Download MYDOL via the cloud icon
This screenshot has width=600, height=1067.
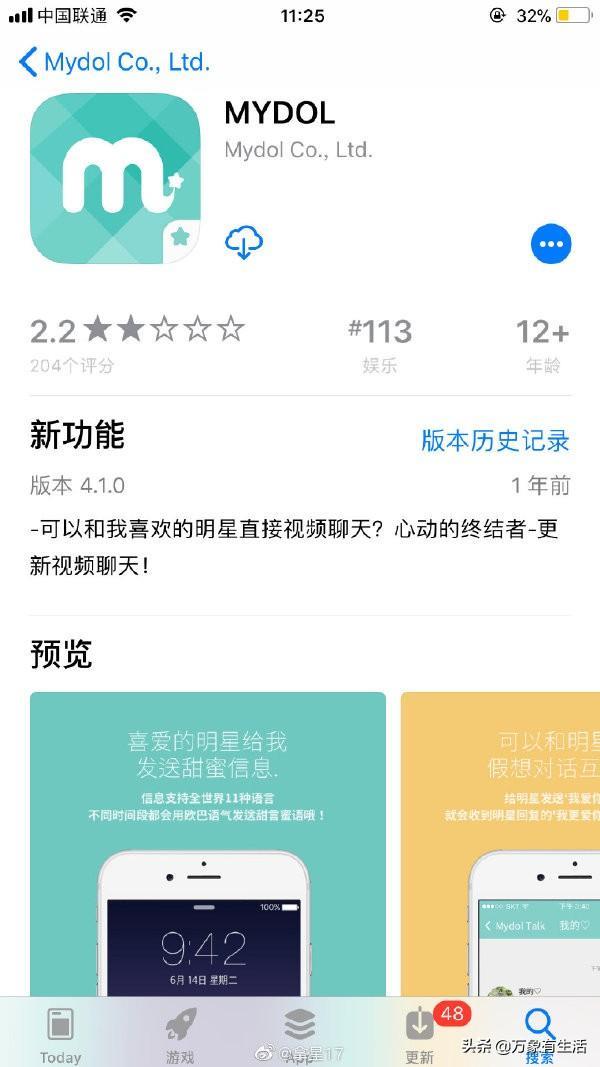(244, 242)
